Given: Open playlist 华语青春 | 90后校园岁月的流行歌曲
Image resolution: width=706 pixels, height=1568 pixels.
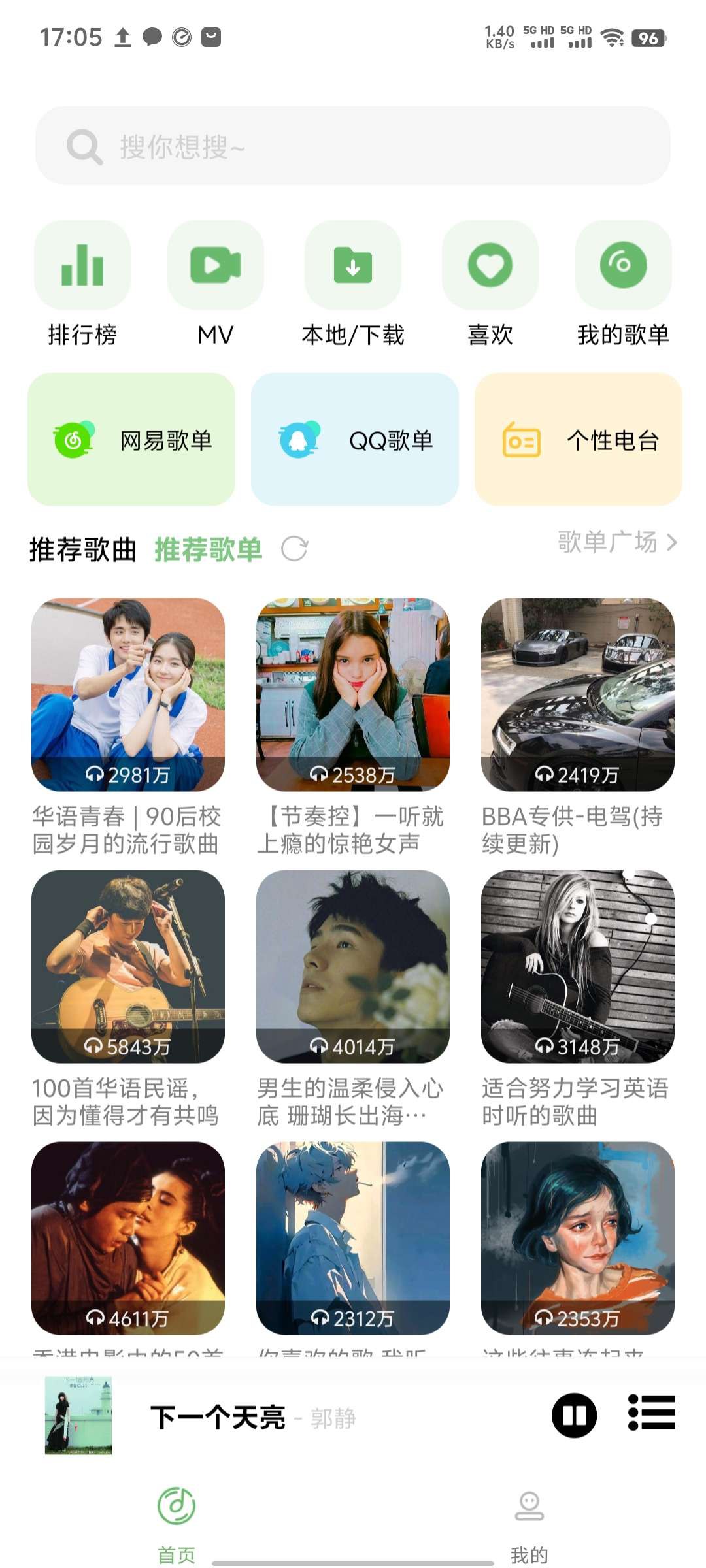Looking at the screenshot, I should pyautogui.click(x=128, y=694).
